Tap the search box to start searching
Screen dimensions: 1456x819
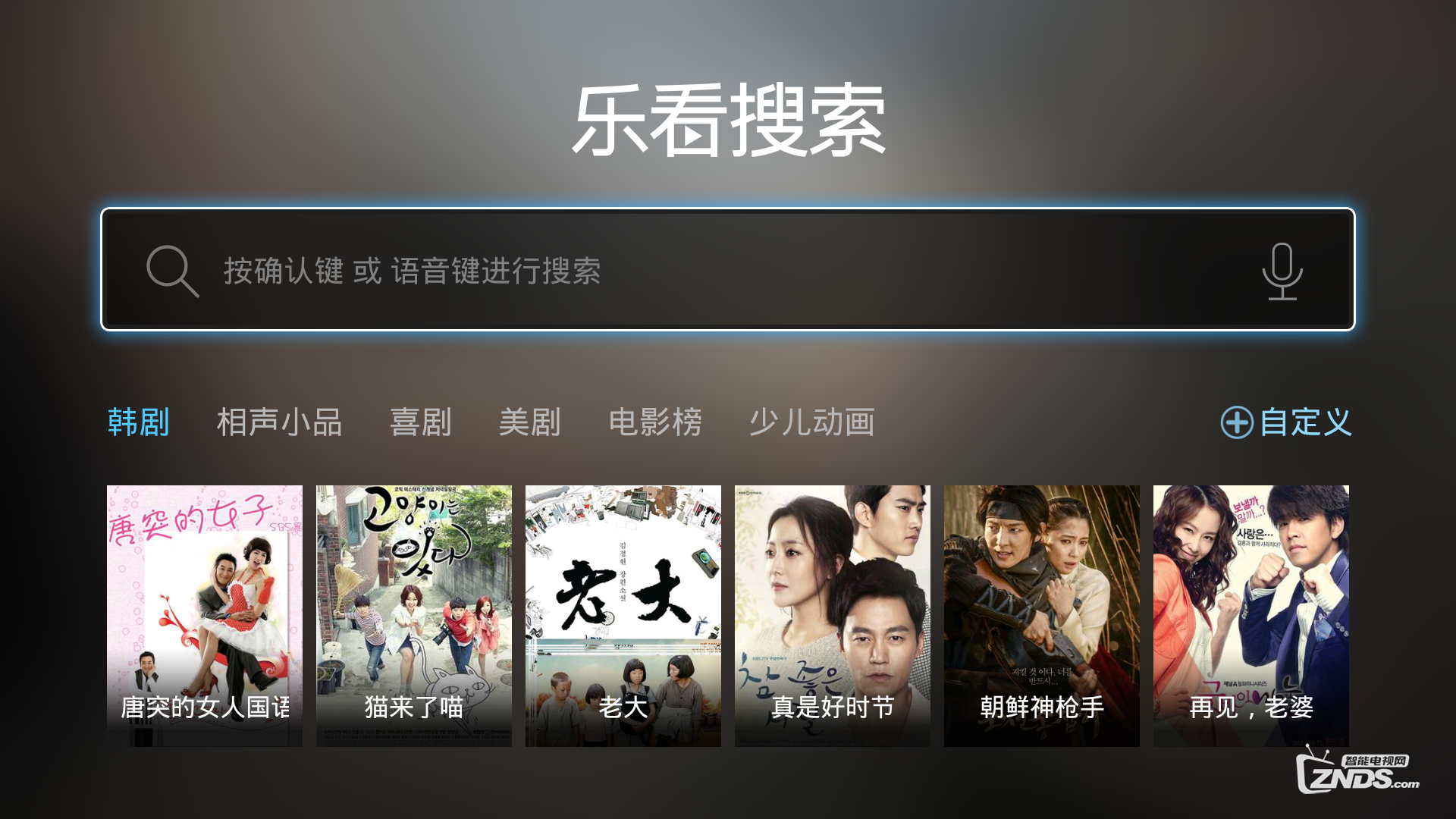(x=682, y=270)
